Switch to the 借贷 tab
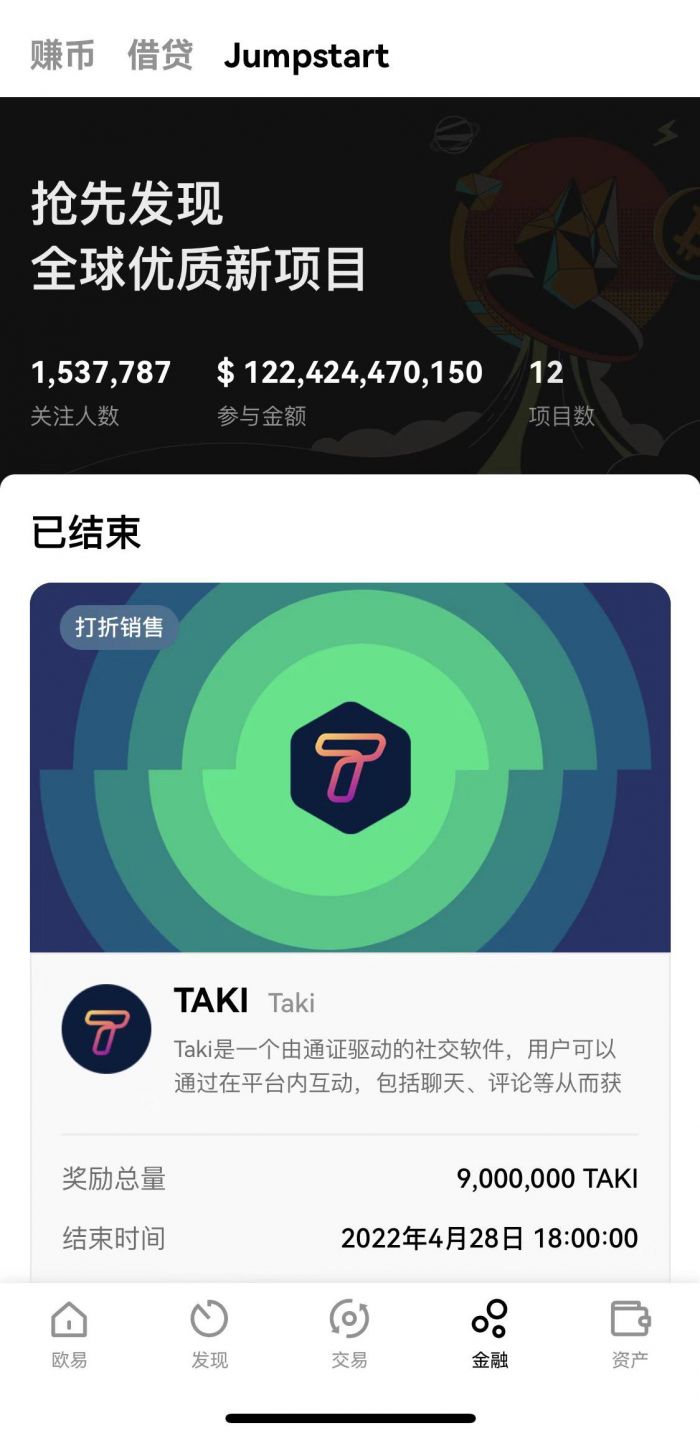The width and height of the screenshot is (700, 1438). click(x=160, y=55)
